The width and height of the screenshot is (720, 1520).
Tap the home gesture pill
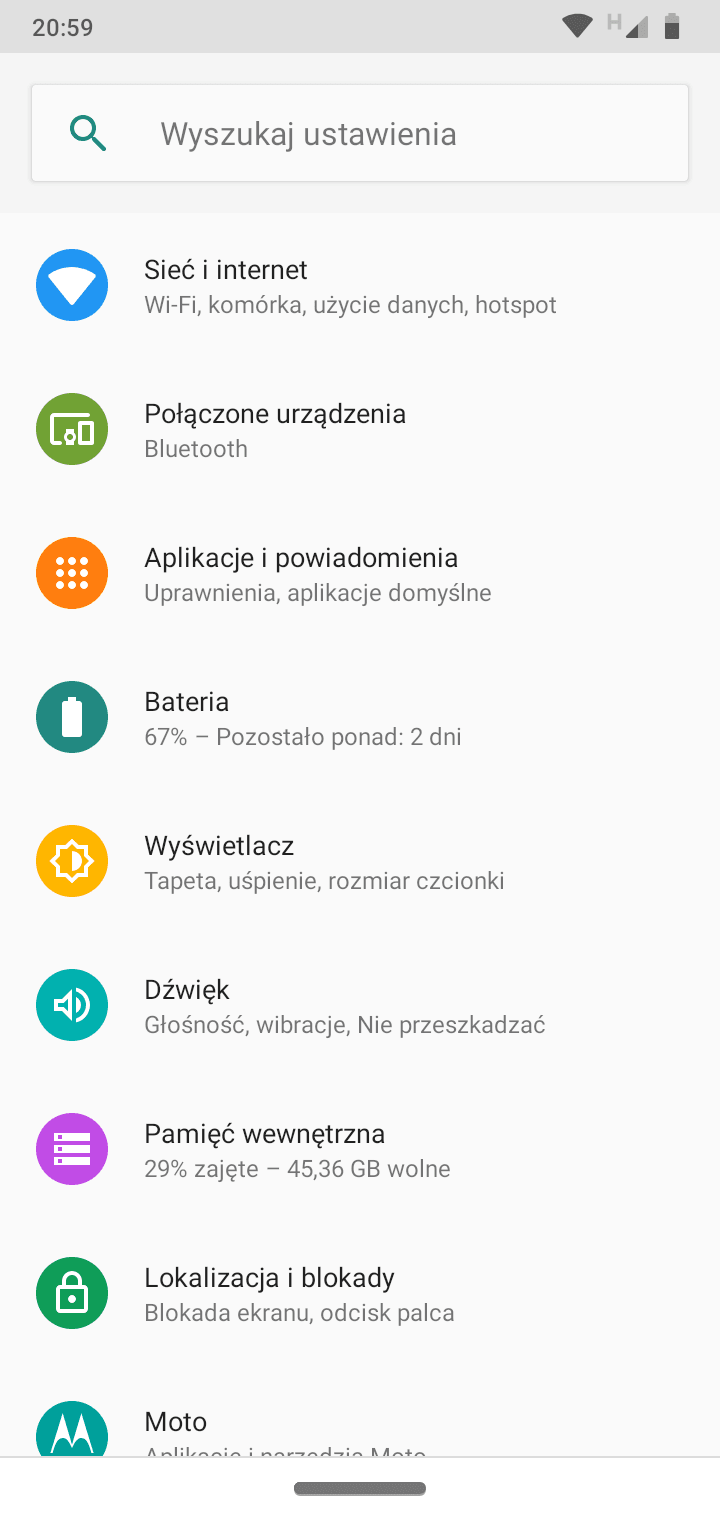click(360, 1489)
